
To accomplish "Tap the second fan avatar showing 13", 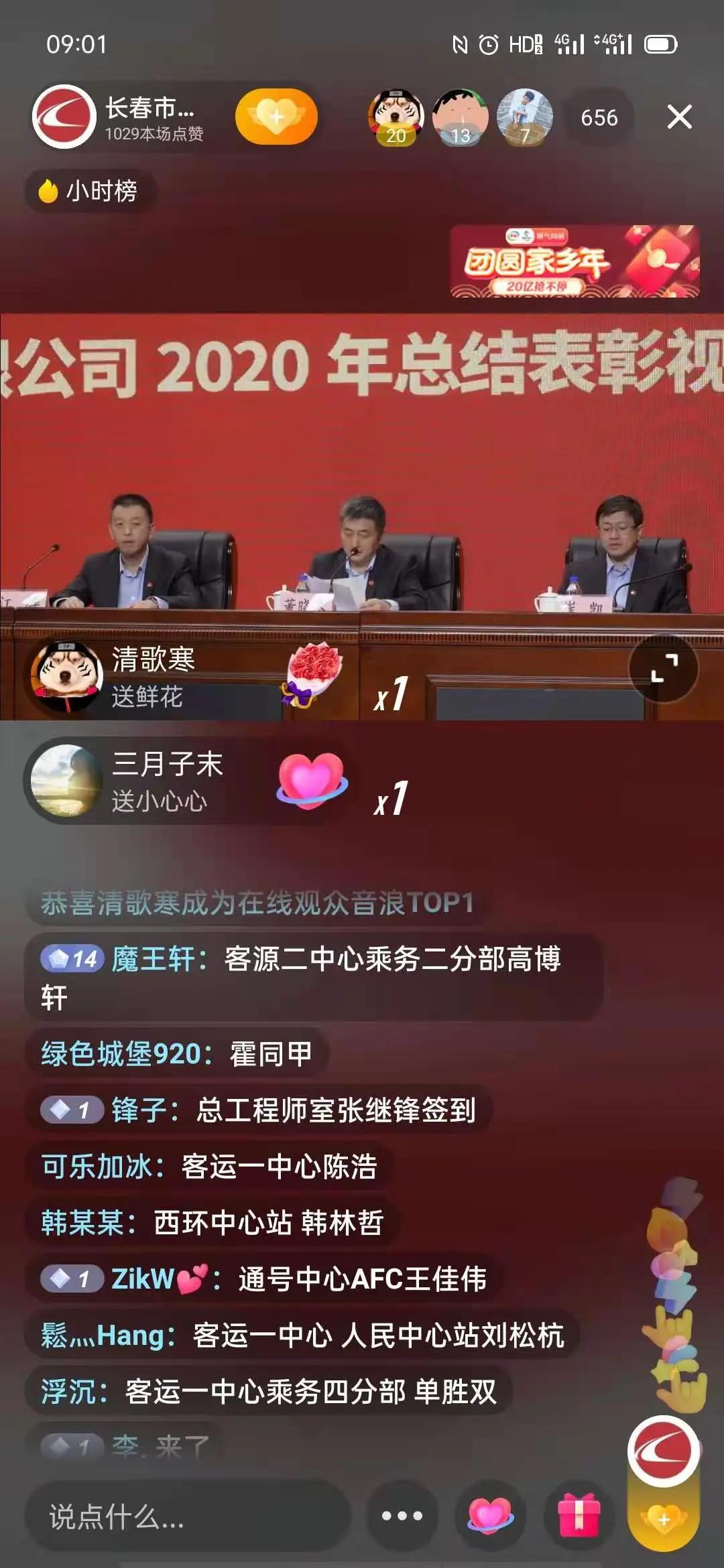I will [x=459, y=115].
